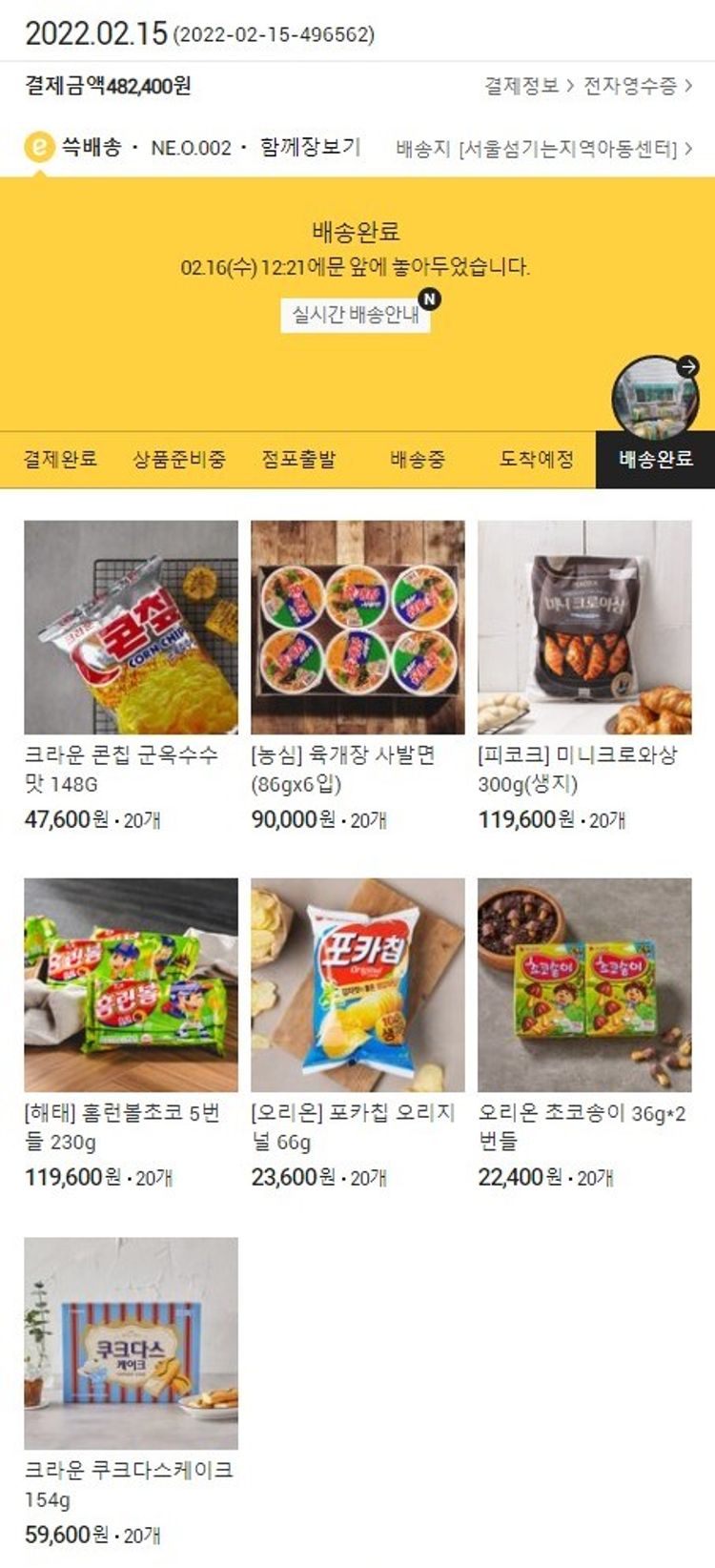Select the 크라운 쿠크다스케이크 item
The width and height of the screenshot is (715, 1568).
pos(131,1343)
